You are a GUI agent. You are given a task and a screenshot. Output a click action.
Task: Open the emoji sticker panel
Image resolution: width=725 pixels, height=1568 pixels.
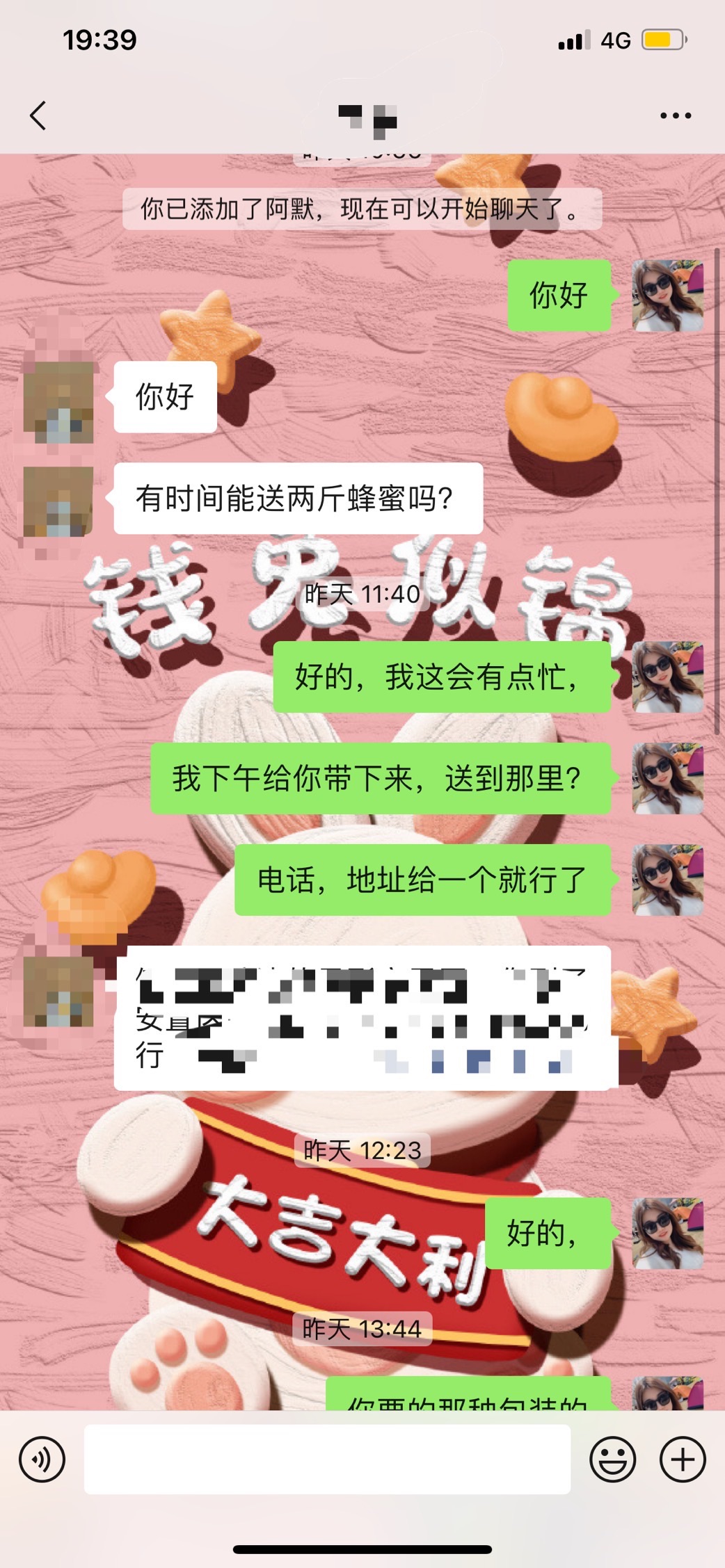click(612, 1459)
